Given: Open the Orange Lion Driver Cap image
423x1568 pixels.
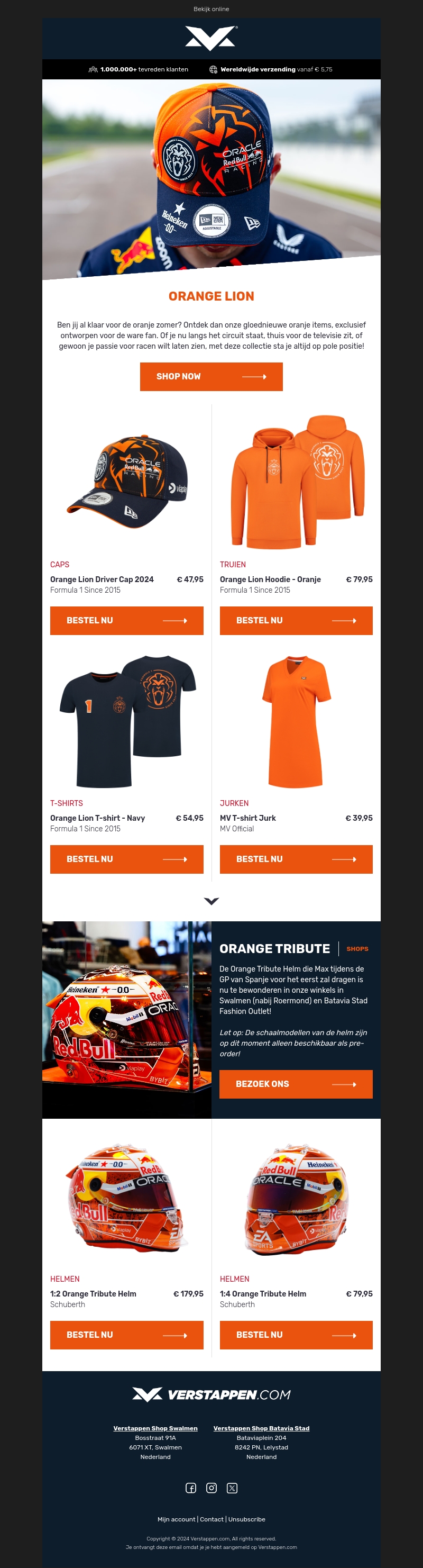Looking at the screenshot, I should point(126,482).
